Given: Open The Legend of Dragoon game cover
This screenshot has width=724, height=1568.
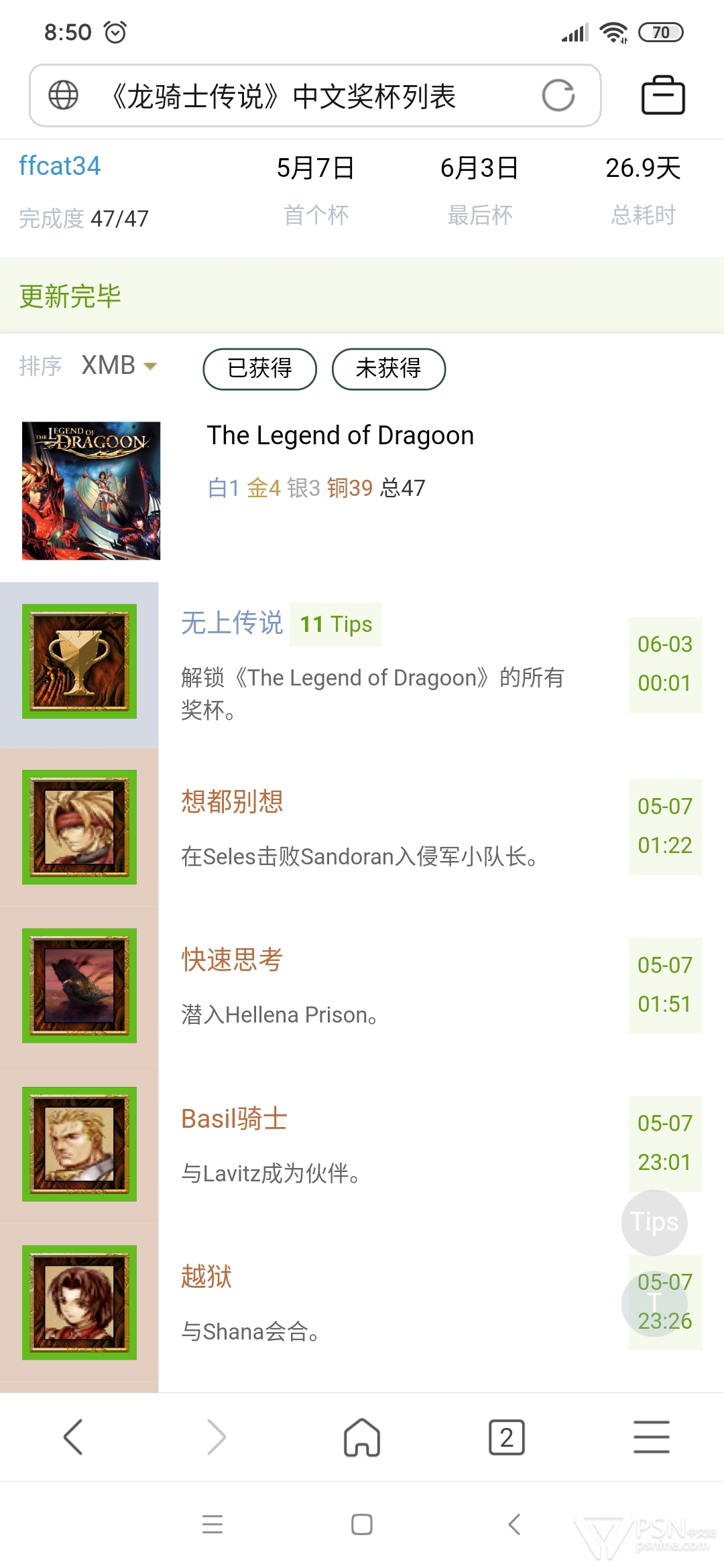Looking at the screenshot, I should pyautogui.click(x=91, y=491).
